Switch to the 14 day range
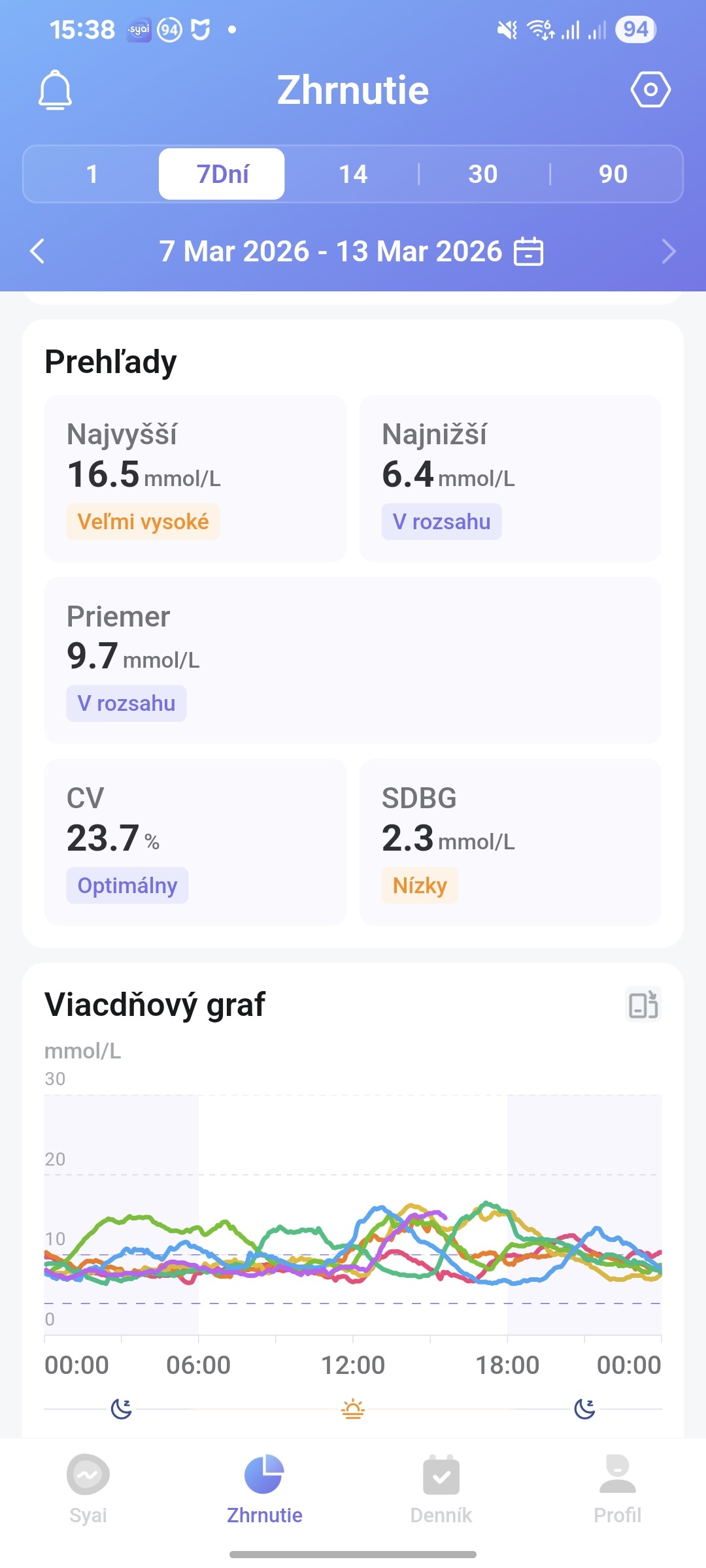The image size is (706, 1568). coord(353,174)
